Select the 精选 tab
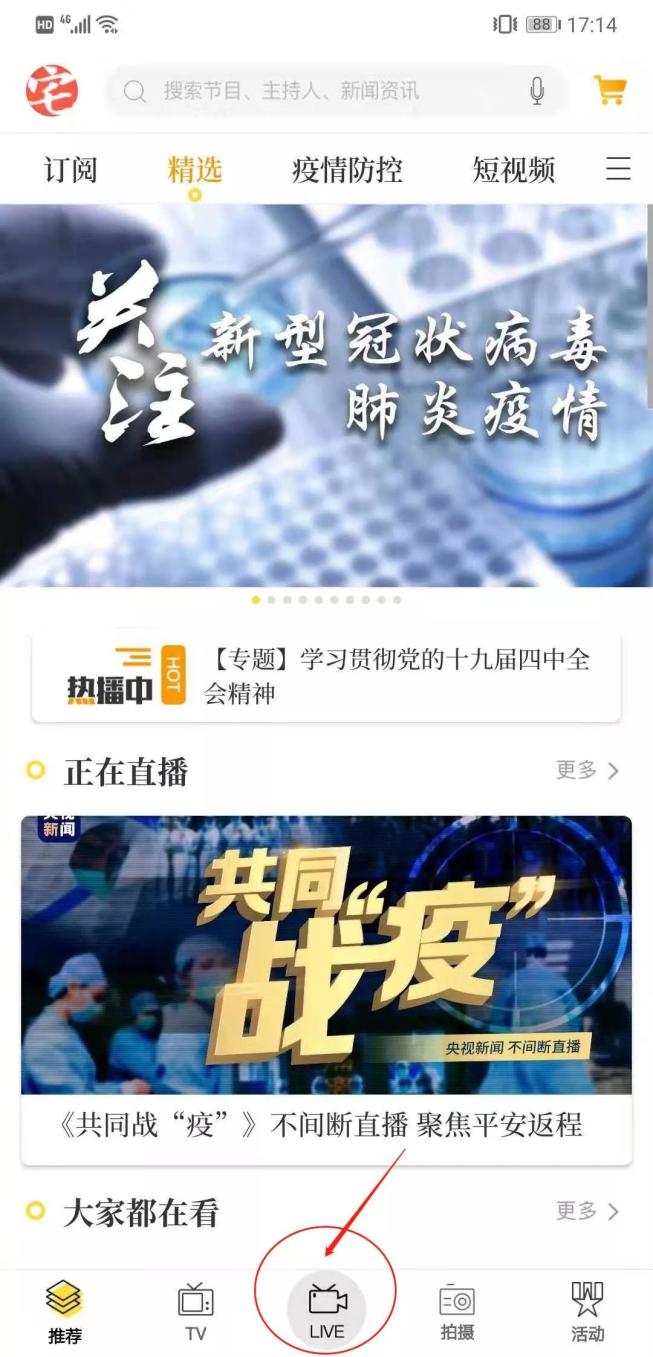The image size is (653, 1357). [195, 170]
